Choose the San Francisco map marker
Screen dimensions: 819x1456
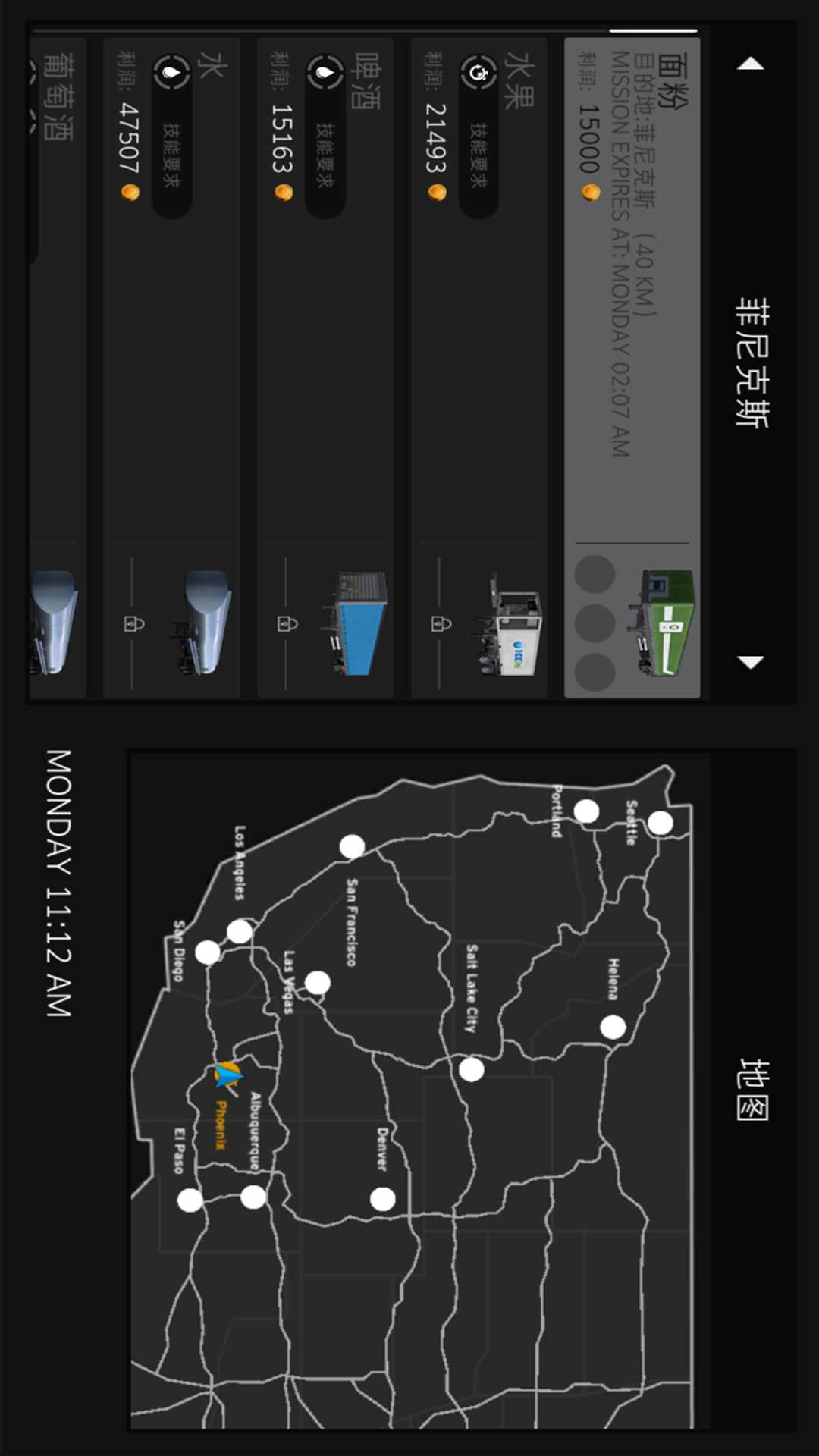click(352, 846)
